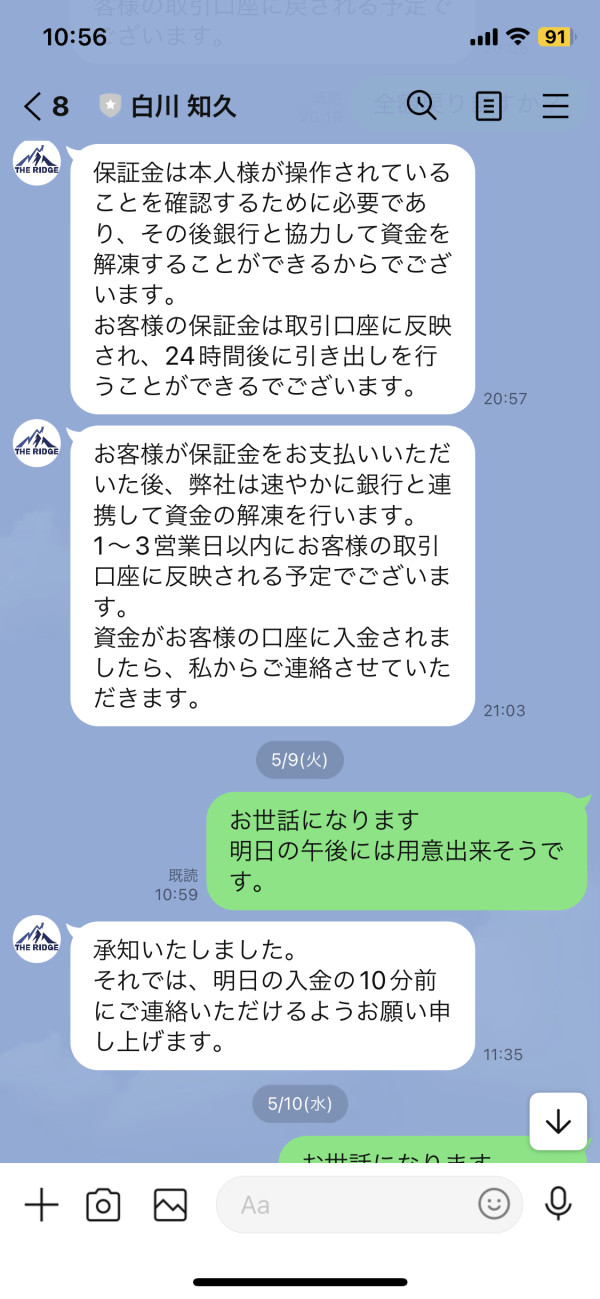Open THE RIDGE profile avatar at 20:57 message
600x1299 pixels.
[37, 161]
